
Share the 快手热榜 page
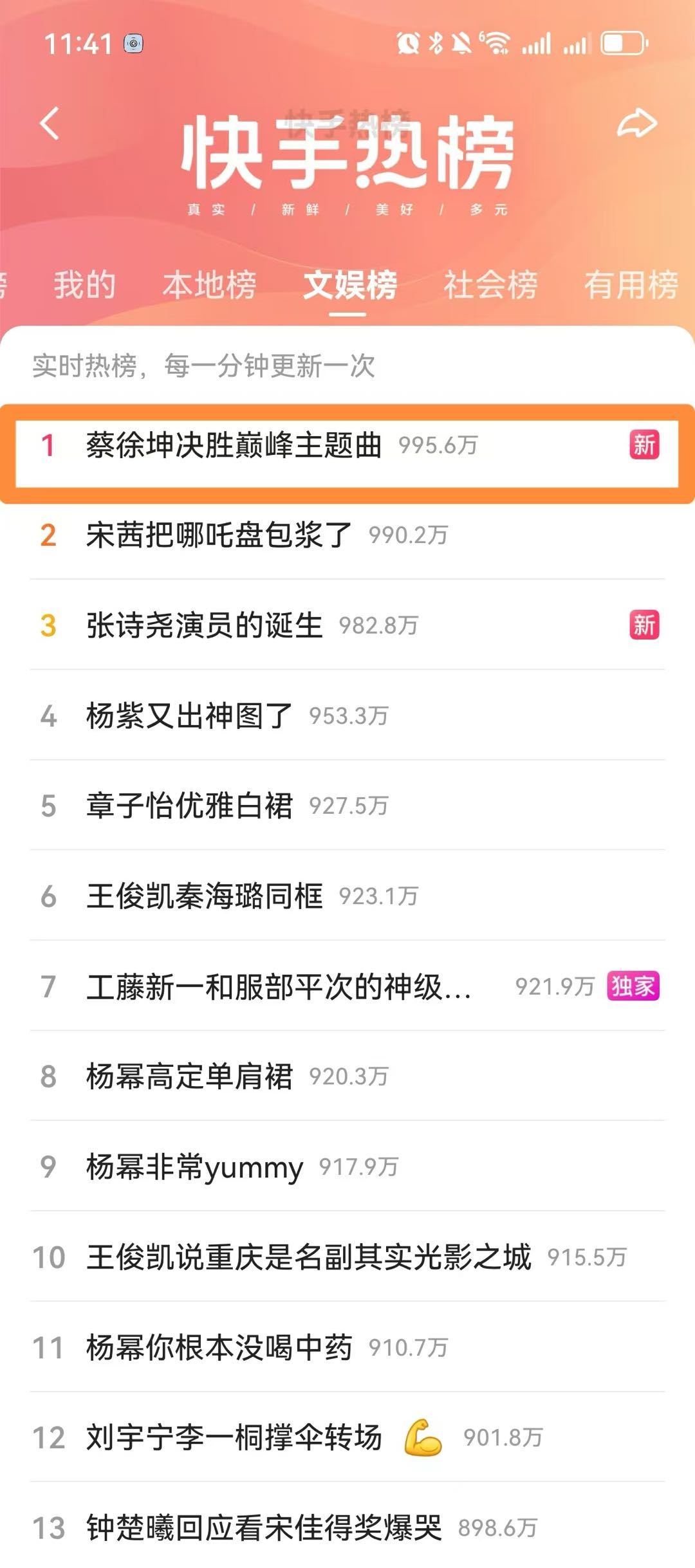click(x=636, y=123)
